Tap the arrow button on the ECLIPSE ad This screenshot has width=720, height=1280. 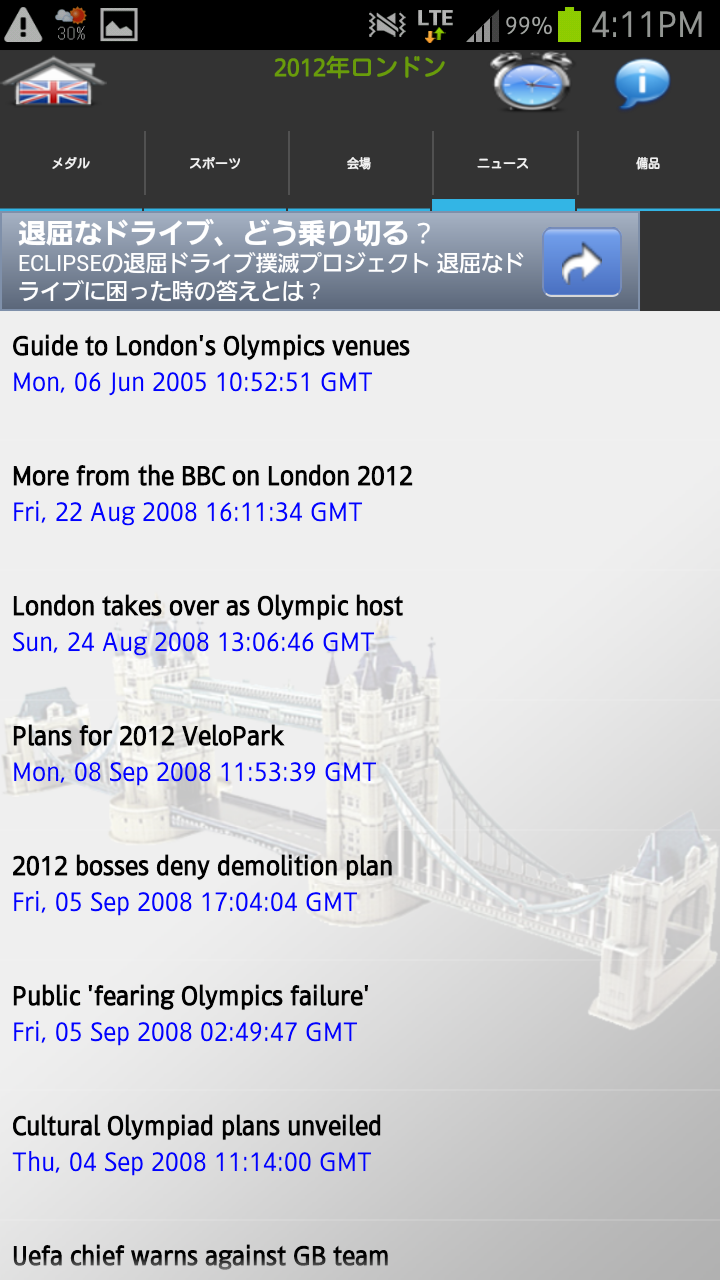(x=582, y=262)
